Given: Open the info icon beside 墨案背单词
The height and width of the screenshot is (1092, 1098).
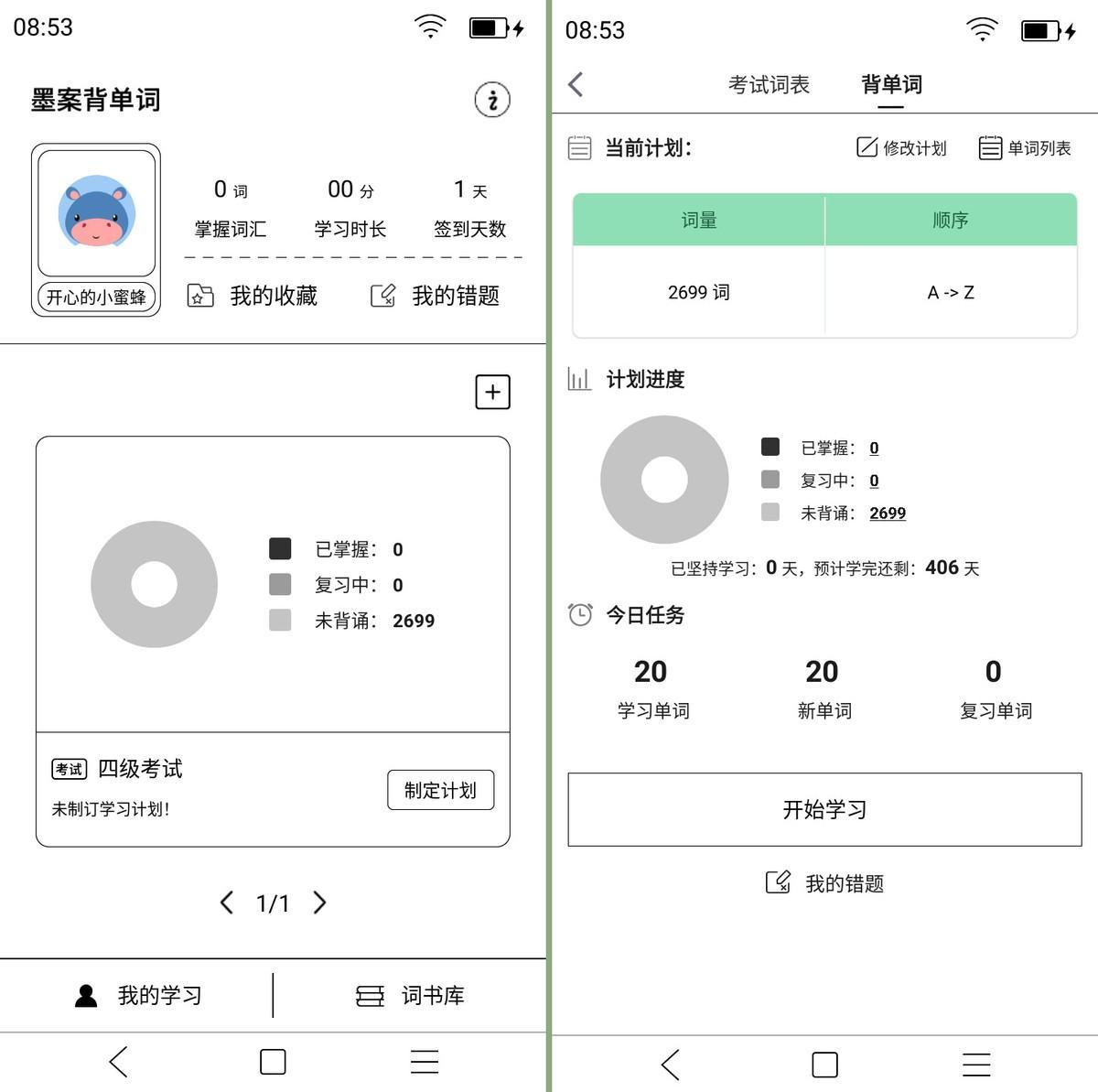Looking at the screenshot, I should pyautogui.click(x=492, y=100).
